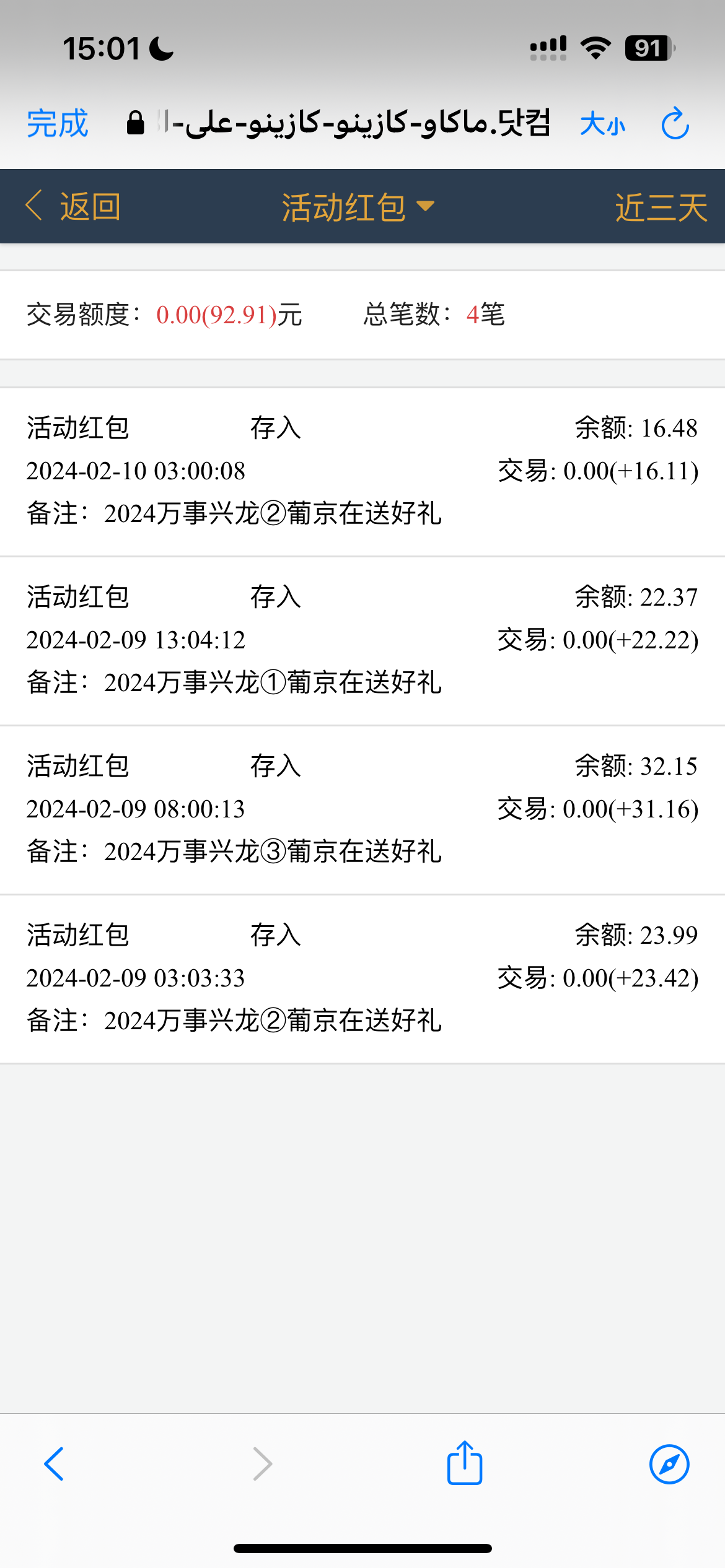Tap the website address bar
Screen dimensions: 725x1568
coord(347,123)
